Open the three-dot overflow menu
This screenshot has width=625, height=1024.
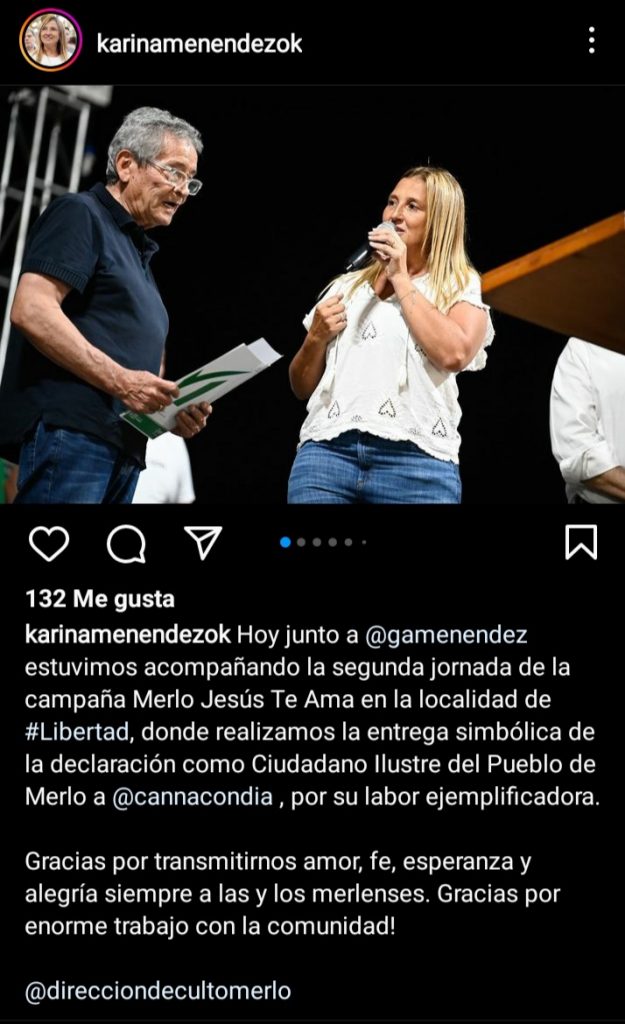(x=591, y=40)
